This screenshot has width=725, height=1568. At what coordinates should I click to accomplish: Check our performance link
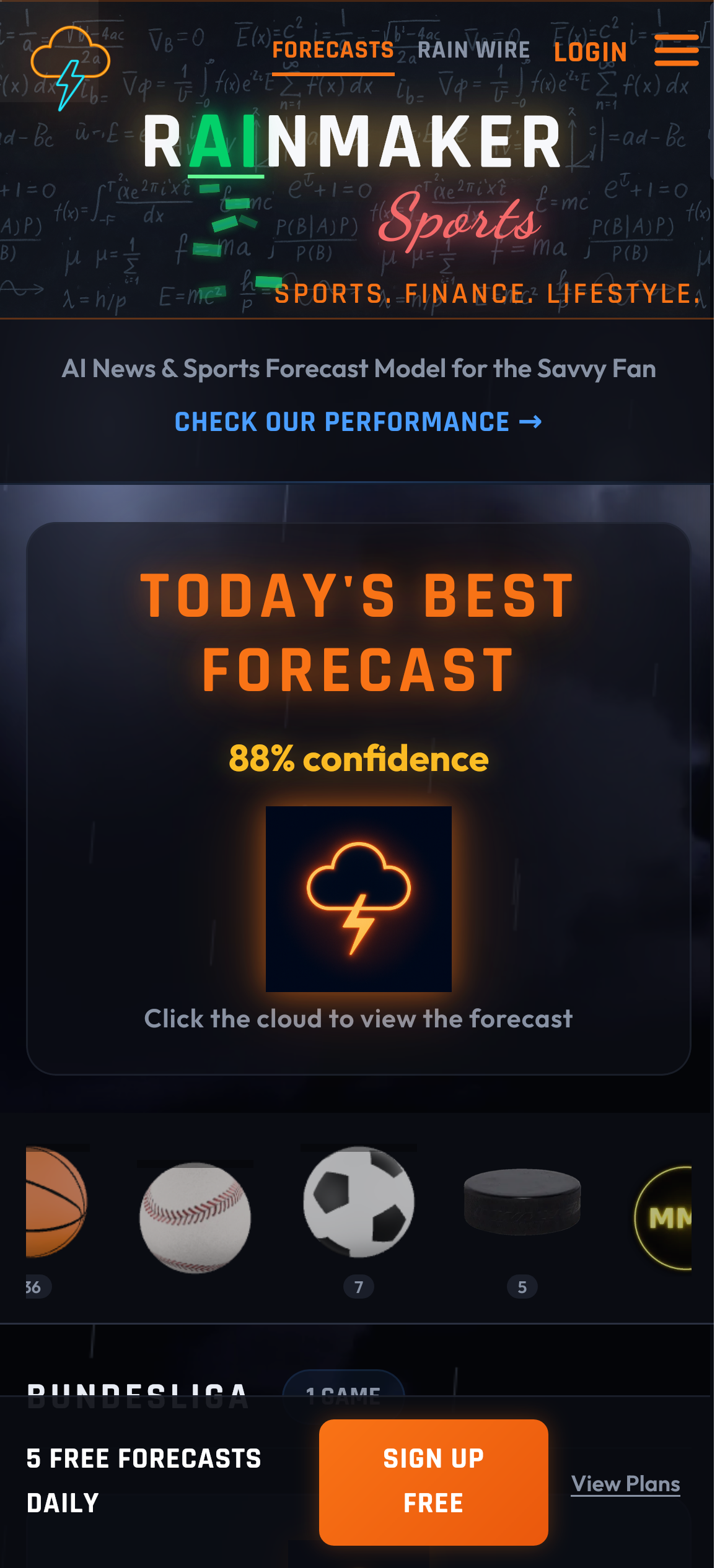pos(358,422)
